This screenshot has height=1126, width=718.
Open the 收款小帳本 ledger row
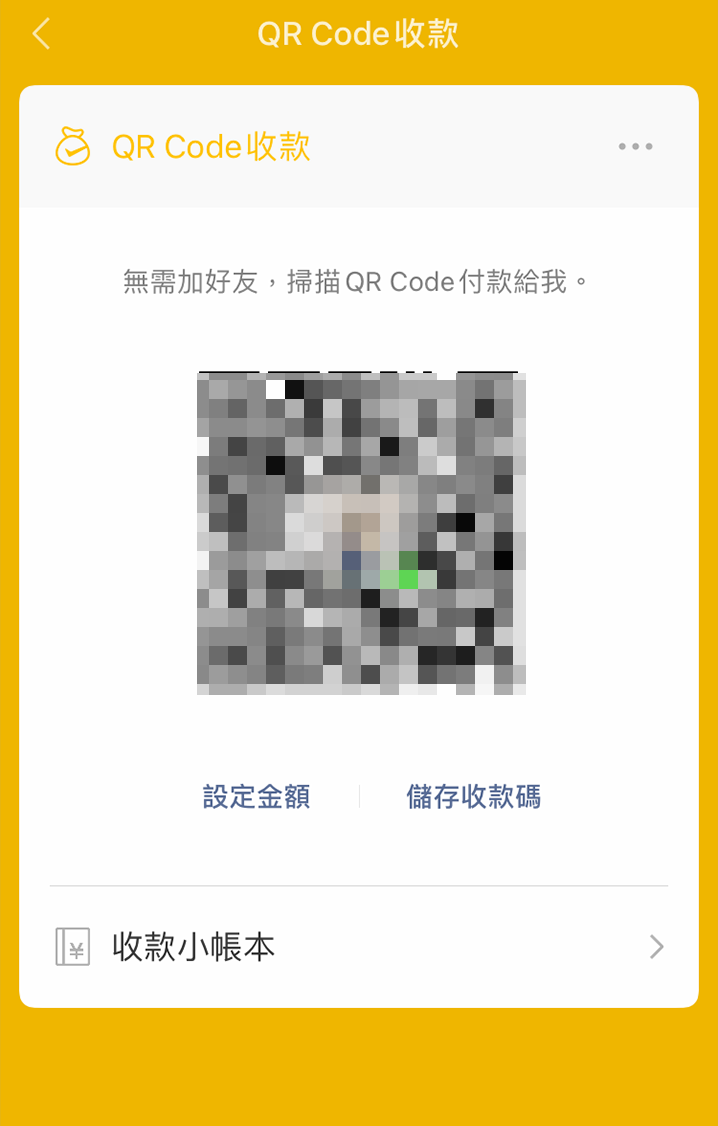pyautogui.click(x=358, y=946)
